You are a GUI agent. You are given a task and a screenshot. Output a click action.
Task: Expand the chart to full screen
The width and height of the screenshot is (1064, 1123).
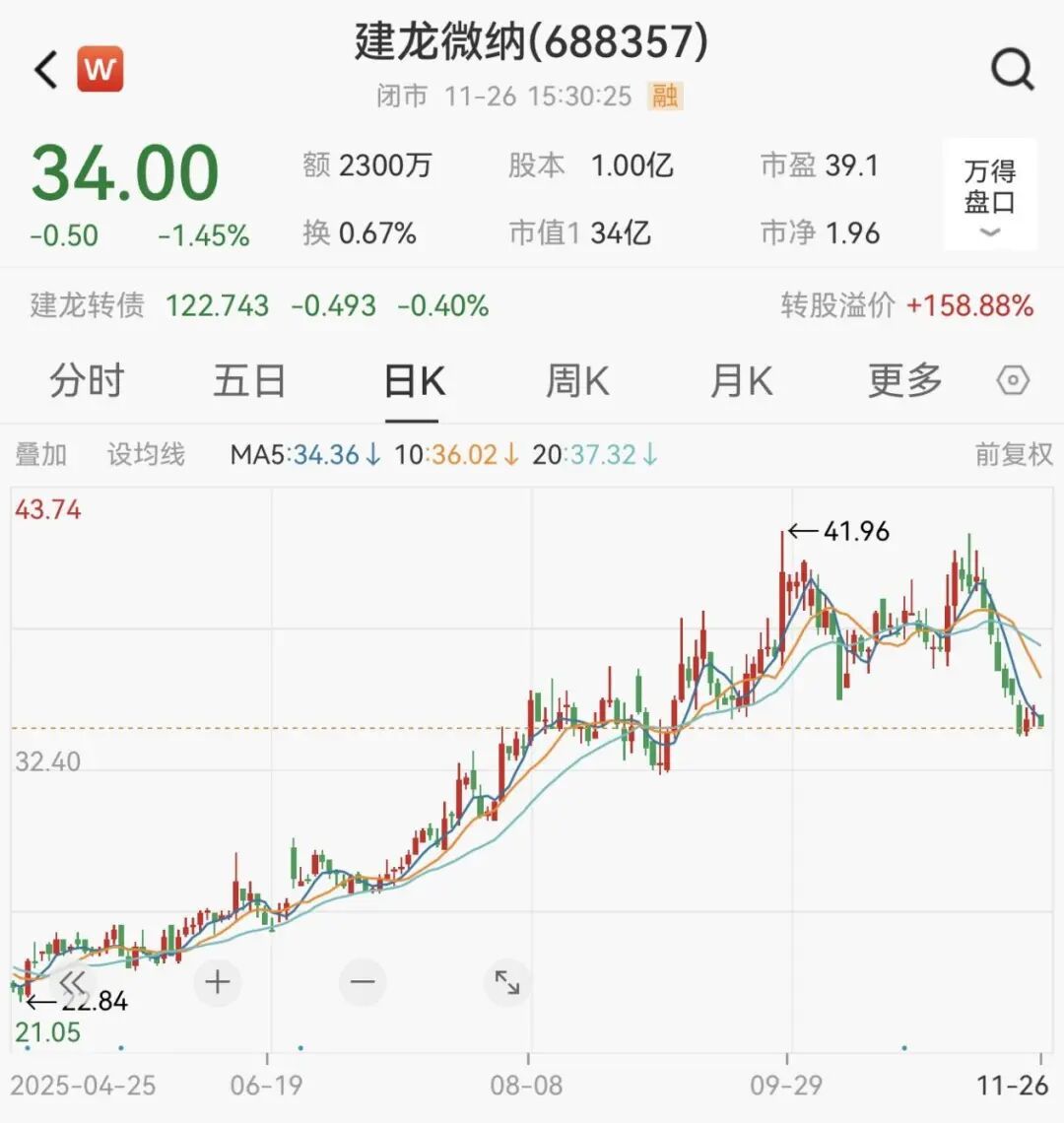pyautogui.click(x=507, y=982)
